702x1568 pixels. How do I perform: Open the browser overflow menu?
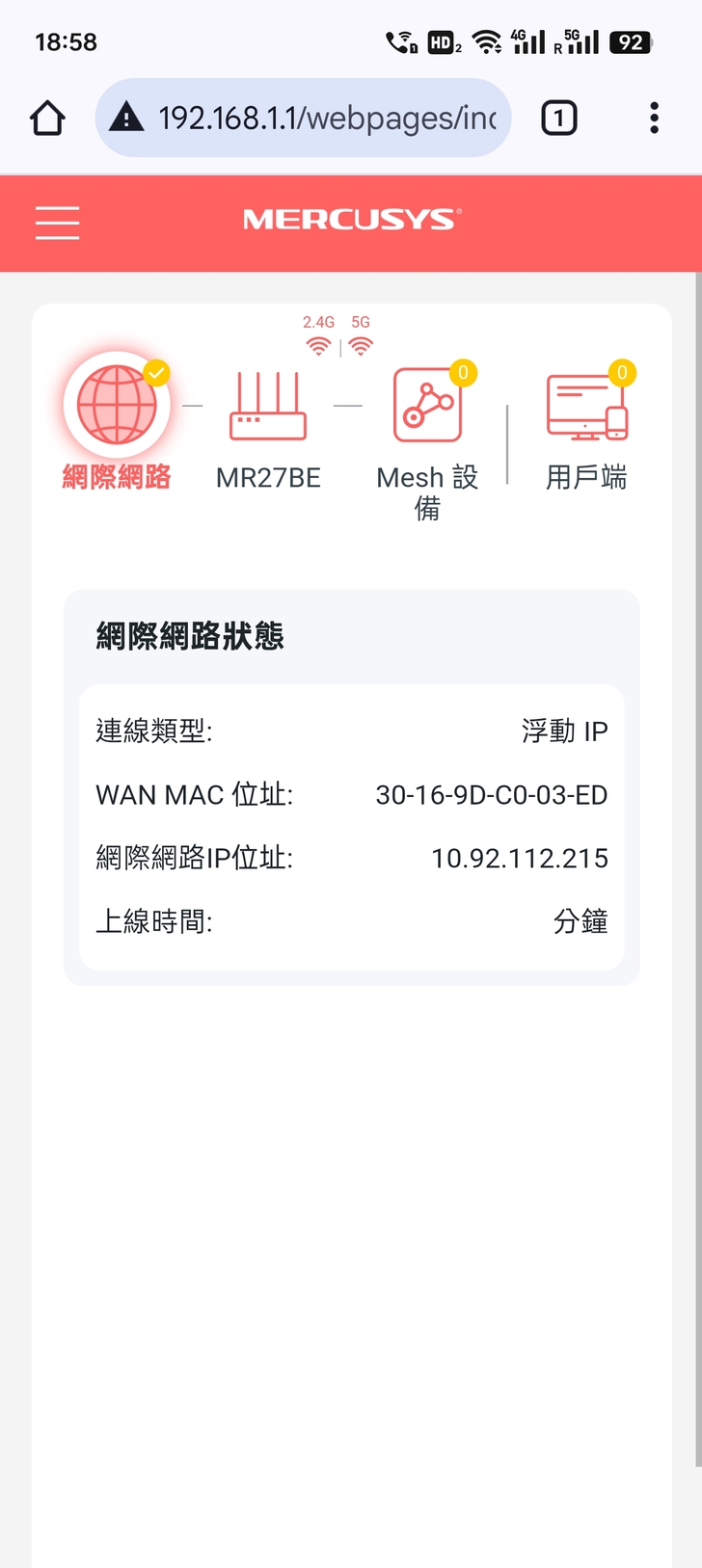pyautogui.click(x=654, y=119)
